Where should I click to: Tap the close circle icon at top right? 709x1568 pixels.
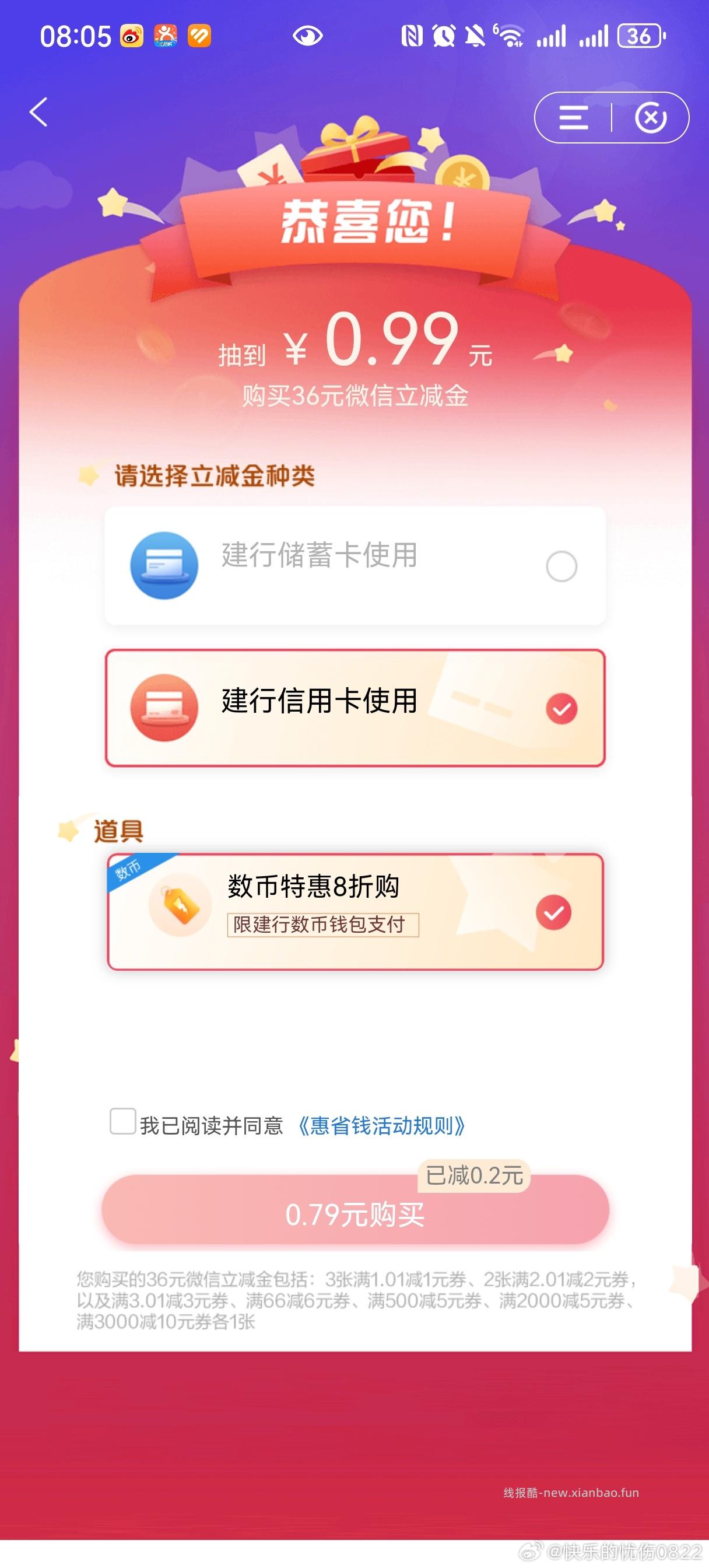pos(652,117)
